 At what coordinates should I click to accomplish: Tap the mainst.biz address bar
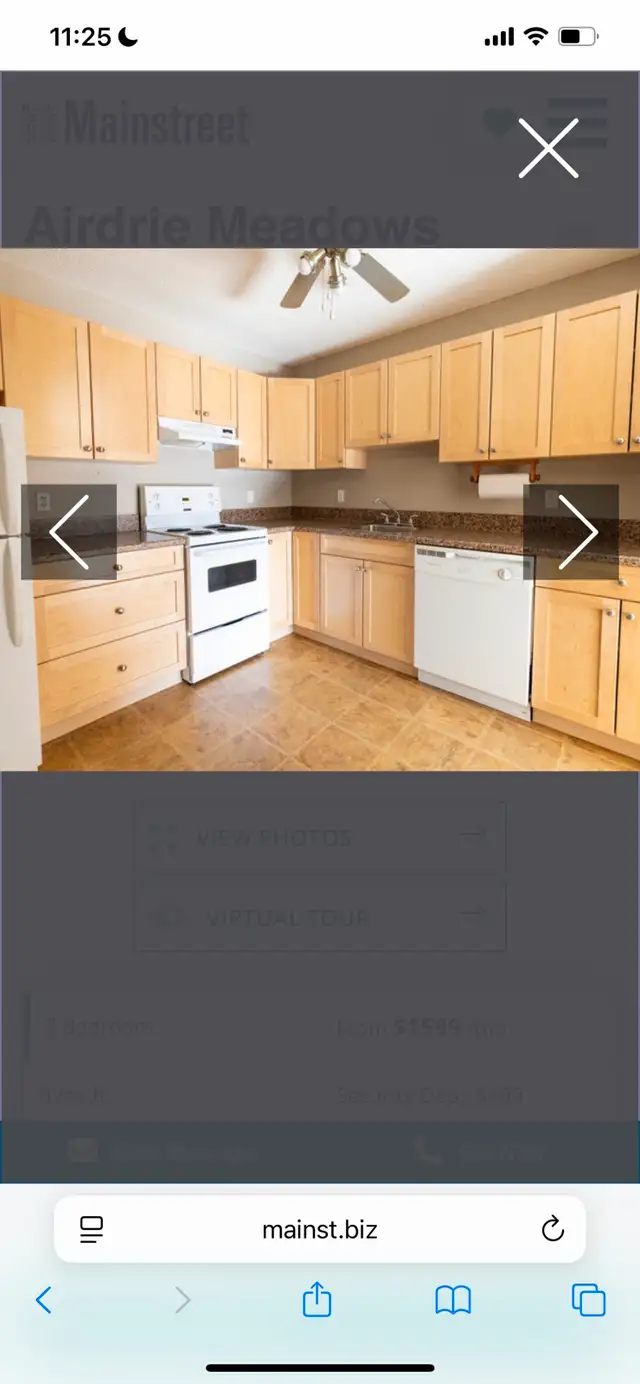(320, 1229)
